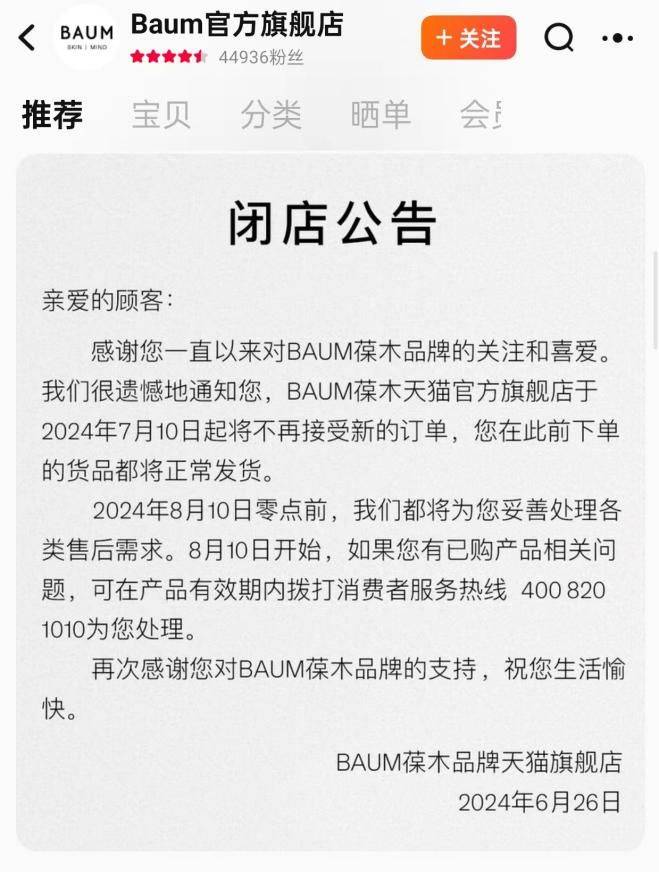The width and height of the screenshot is (659, 872).
Task: Switch to the 宝贝 tab
Action: [161, 115]
